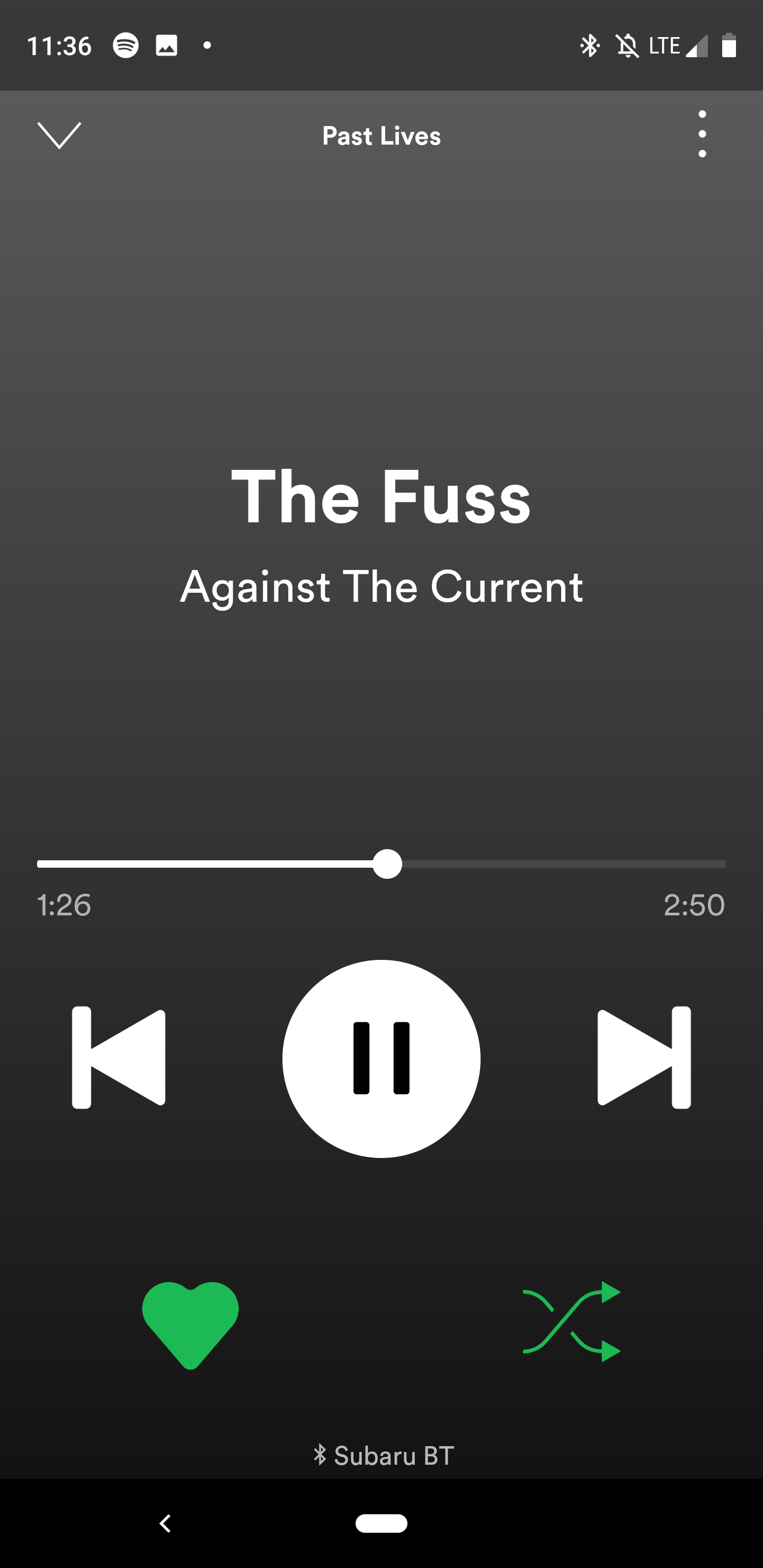Unlike the song with the heart icon

(190, 1324)
